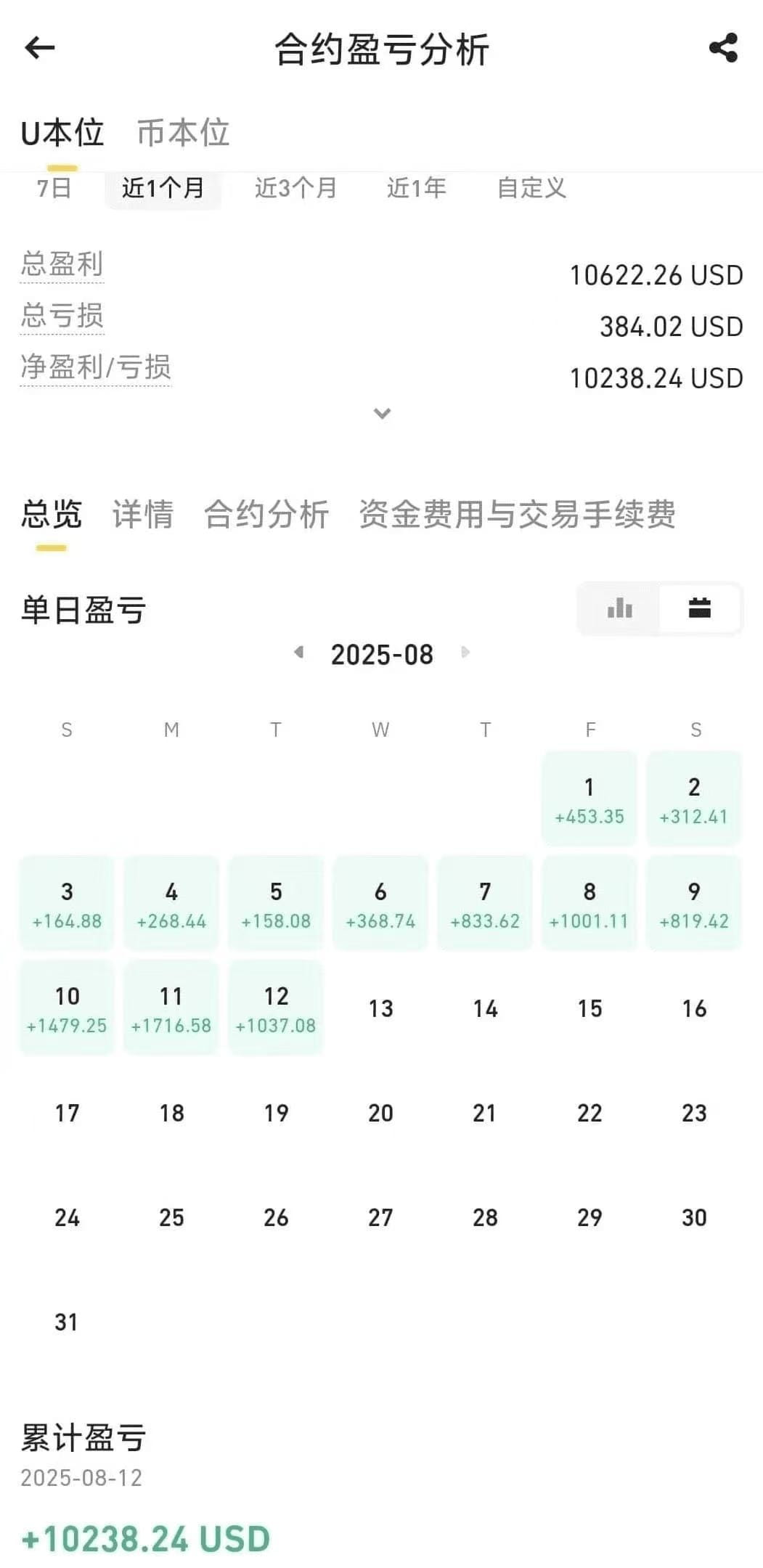The height and width of the screenshot is (1568, 763).
Task: Open the 自定义 custom date range
Action: [531, 189]
